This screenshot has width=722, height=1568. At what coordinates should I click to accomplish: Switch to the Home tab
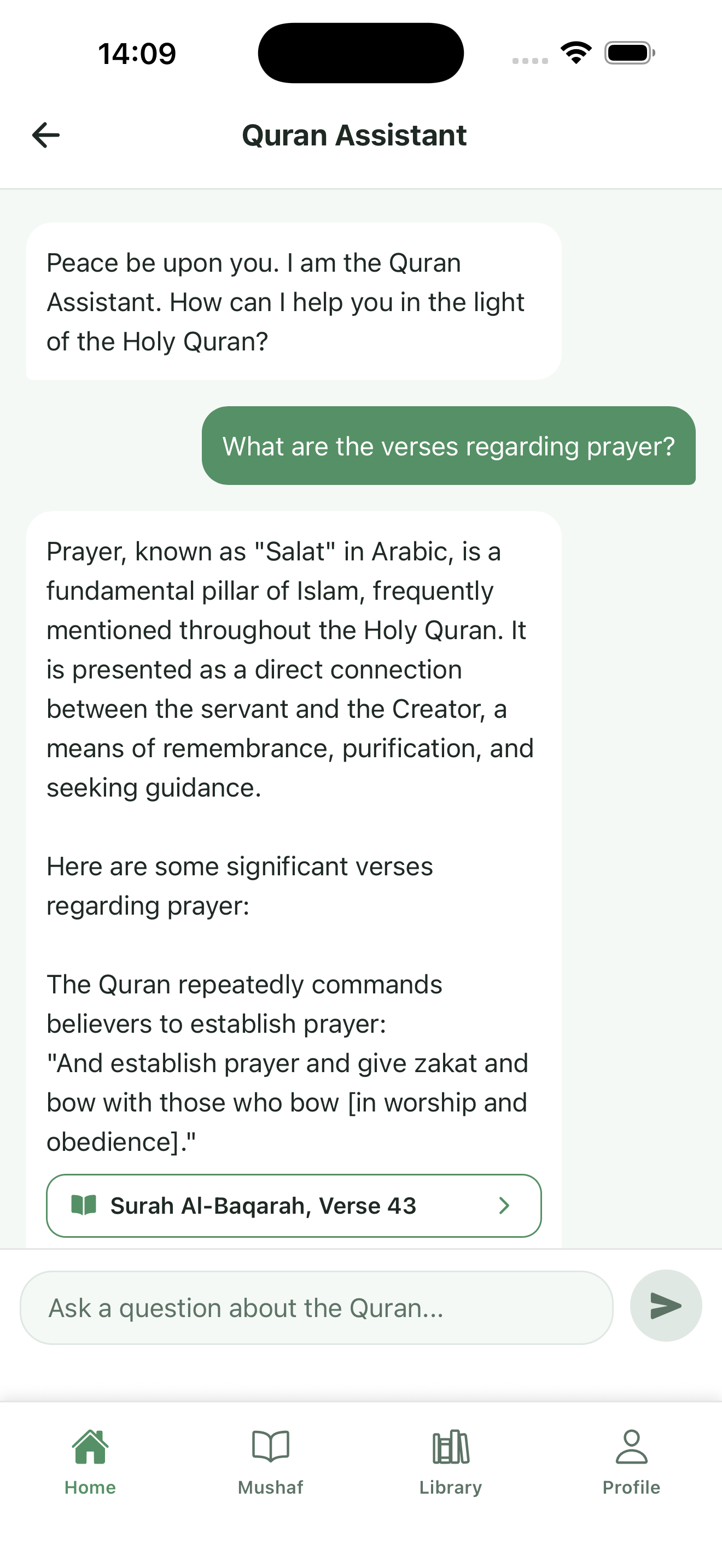pos(90,1462)
